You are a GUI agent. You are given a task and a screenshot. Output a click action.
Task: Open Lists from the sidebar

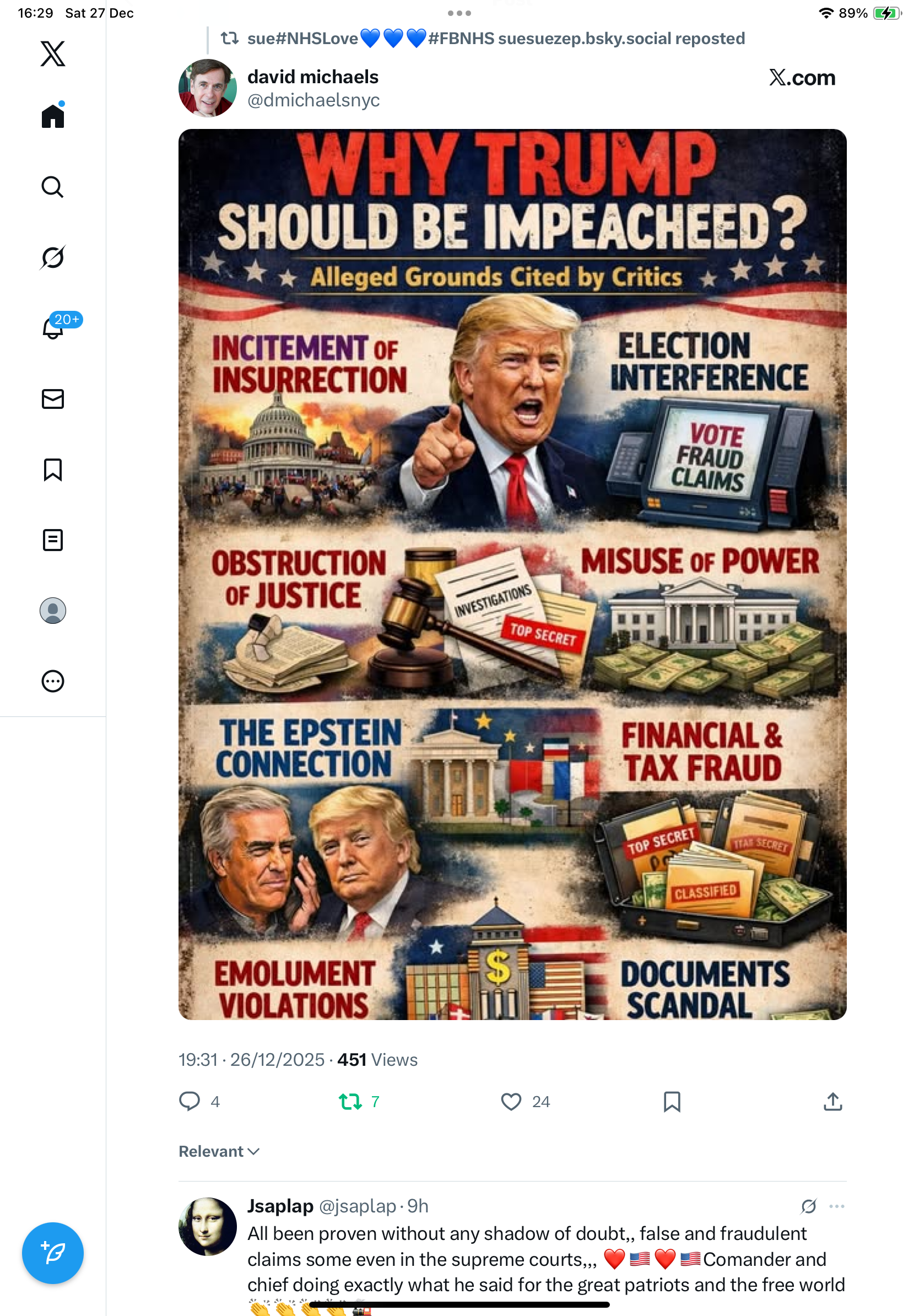[53, 540]
